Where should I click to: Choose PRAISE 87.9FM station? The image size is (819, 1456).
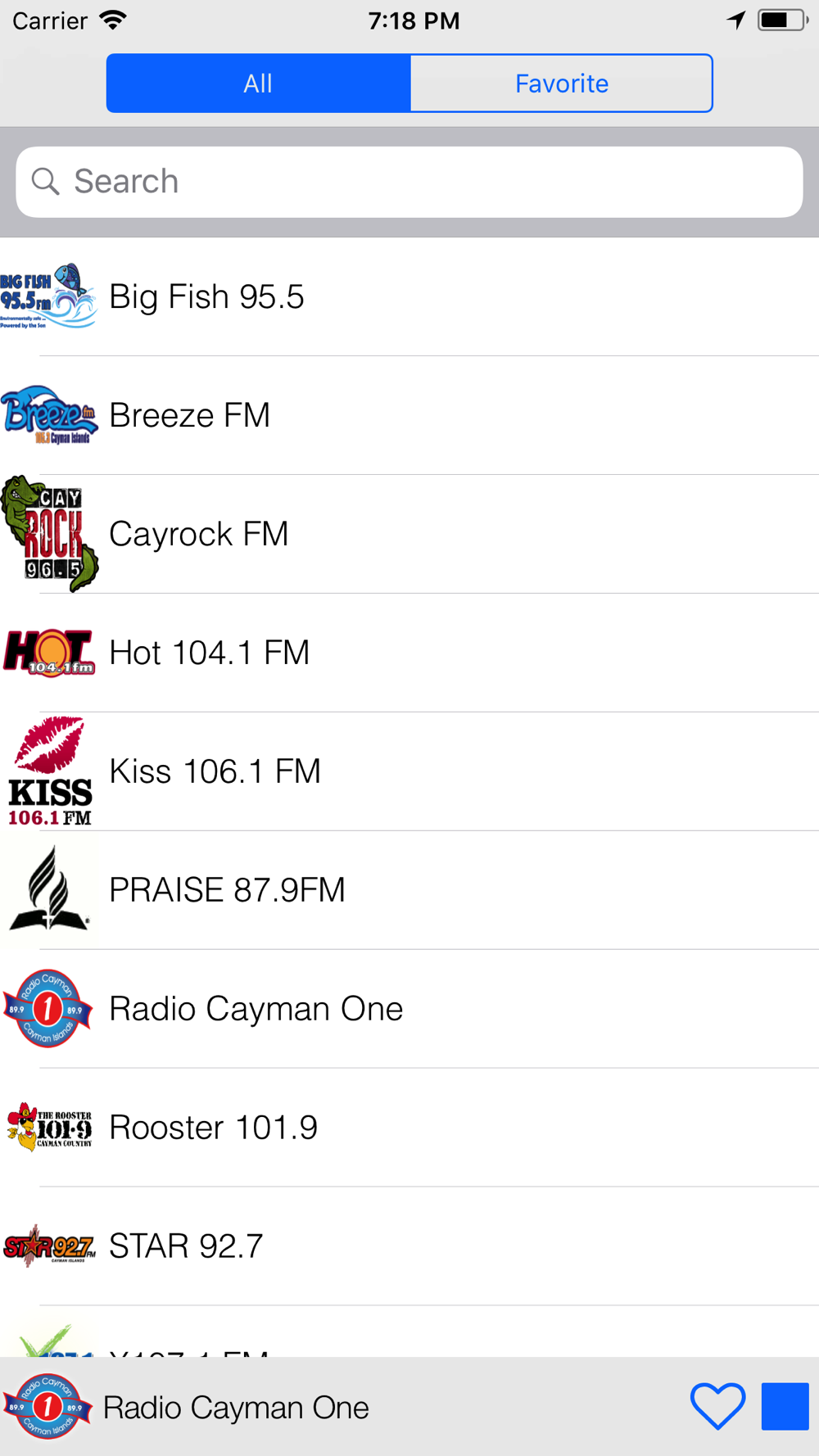pyautogui.click(x=409, y=890)
